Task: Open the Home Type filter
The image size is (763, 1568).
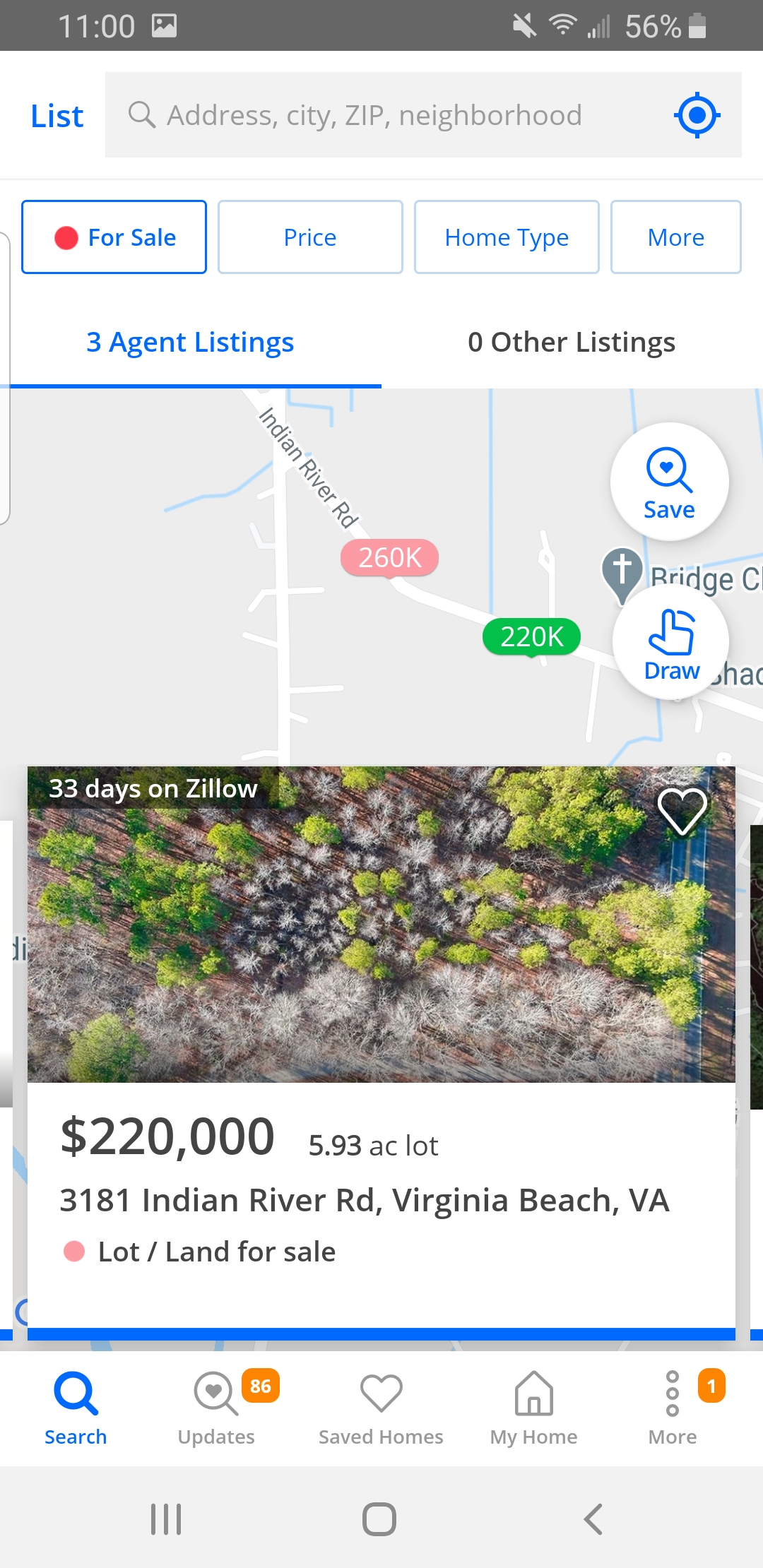Action: tap(507, 237)
